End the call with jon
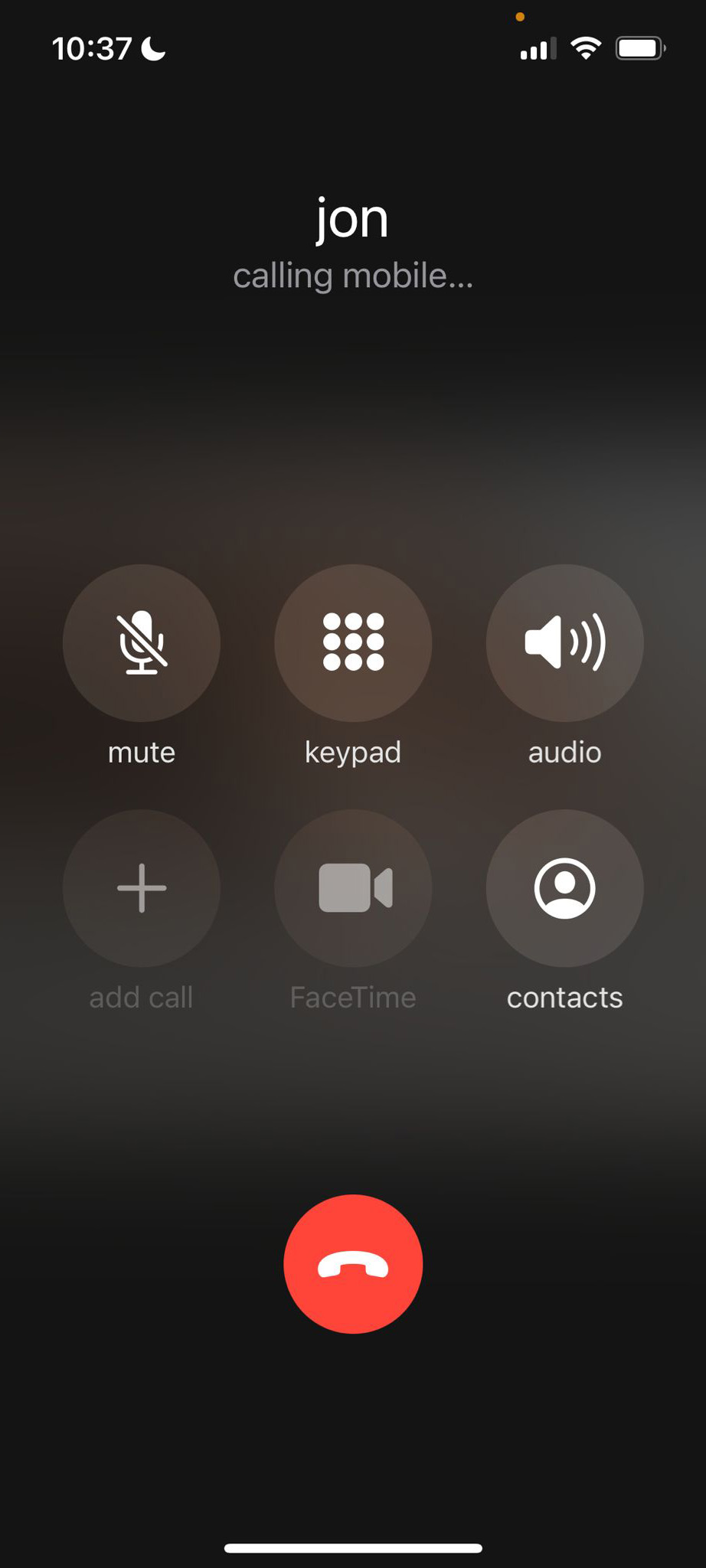The height and width of the screenshot is (1568, 706). pos(353,1264)
